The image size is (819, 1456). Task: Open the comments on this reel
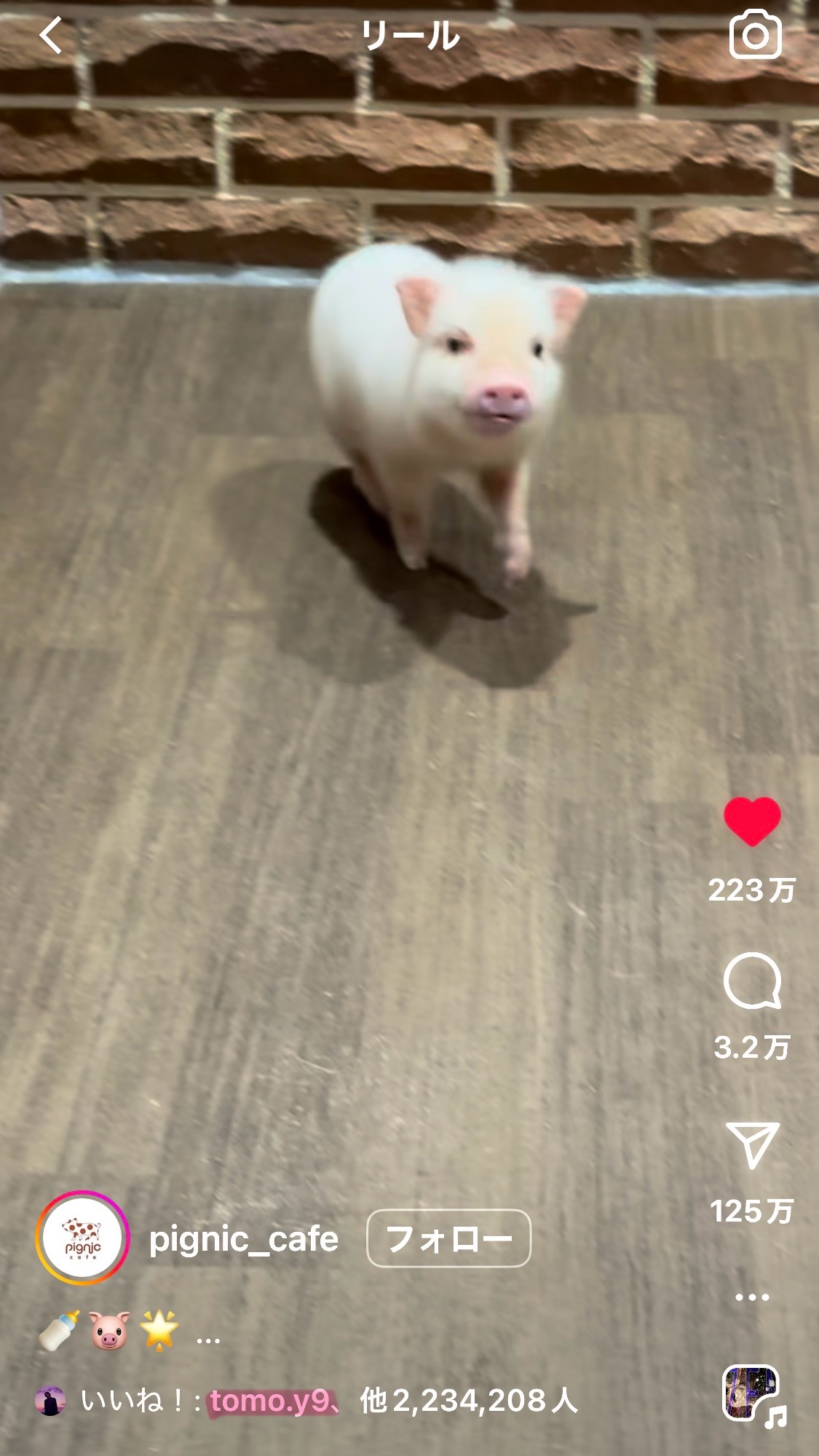click(752, 981)
